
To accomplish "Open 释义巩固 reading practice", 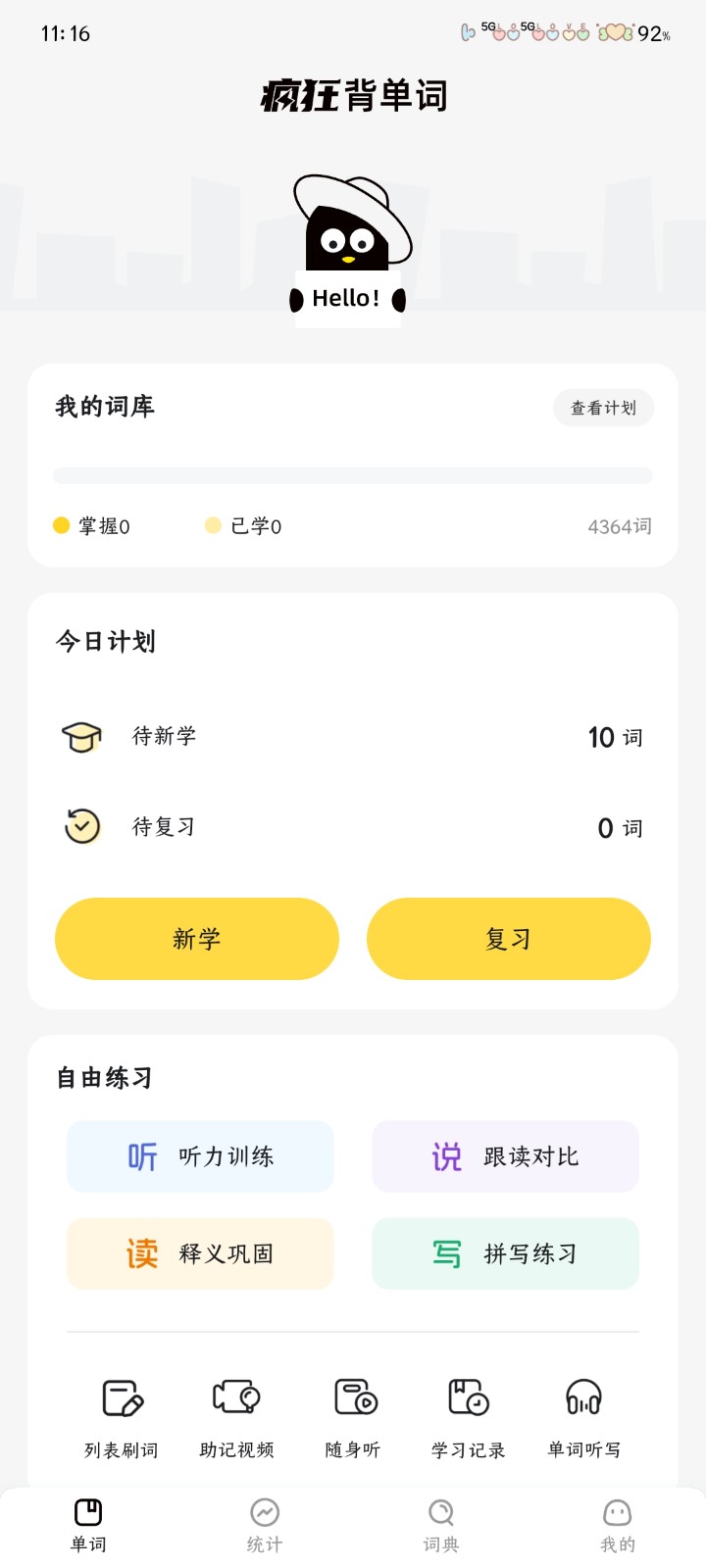I will tap(200, 1253).
